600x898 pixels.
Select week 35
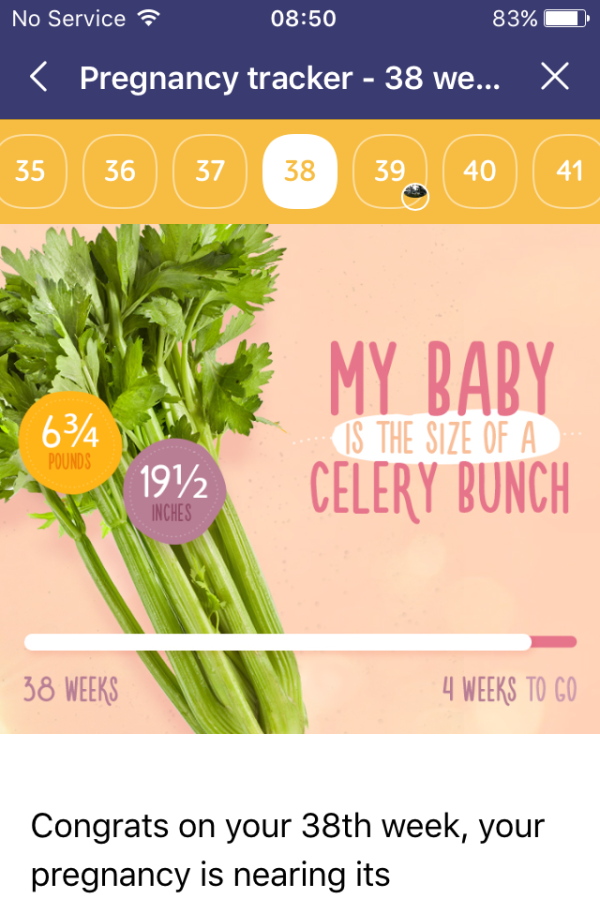point(30,171)
